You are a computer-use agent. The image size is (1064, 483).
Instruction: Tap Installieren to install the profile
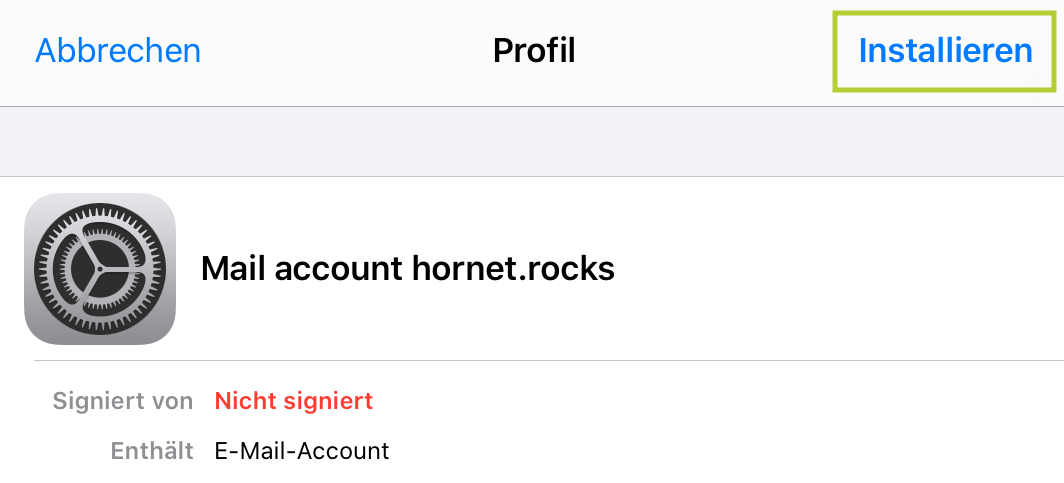[945, 51]
